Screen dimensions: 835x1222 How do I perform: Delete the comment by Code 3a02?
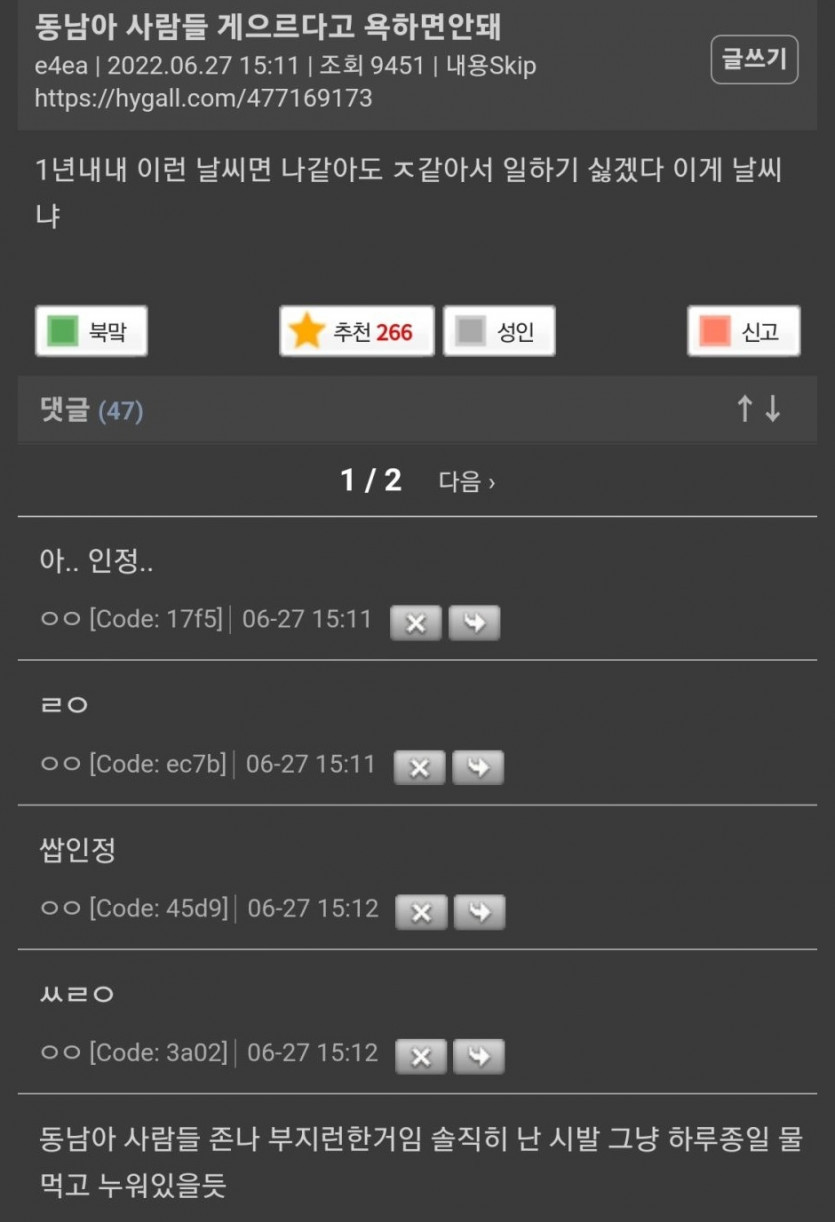click(x=421, y=1056)
